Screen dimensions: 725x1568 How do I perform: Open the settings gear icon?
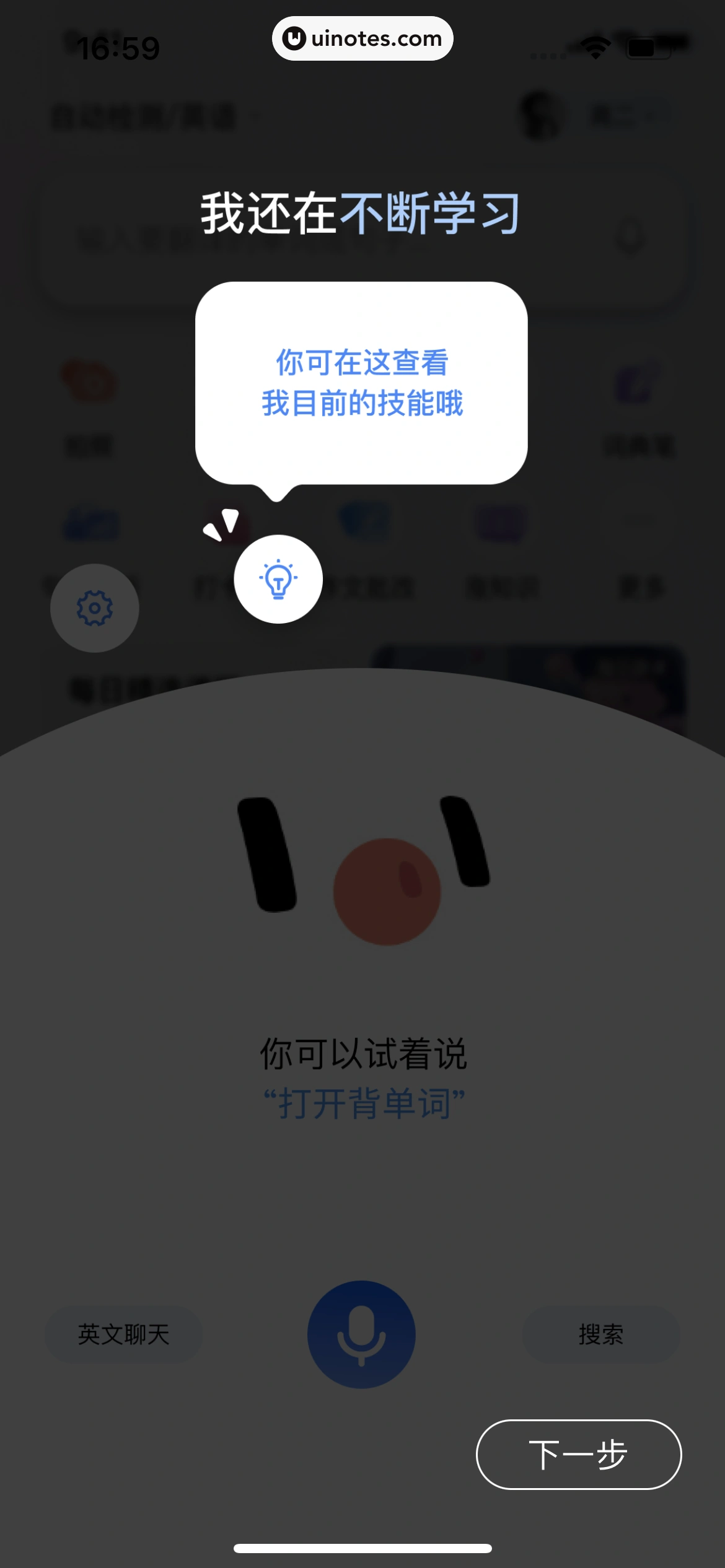94,609
